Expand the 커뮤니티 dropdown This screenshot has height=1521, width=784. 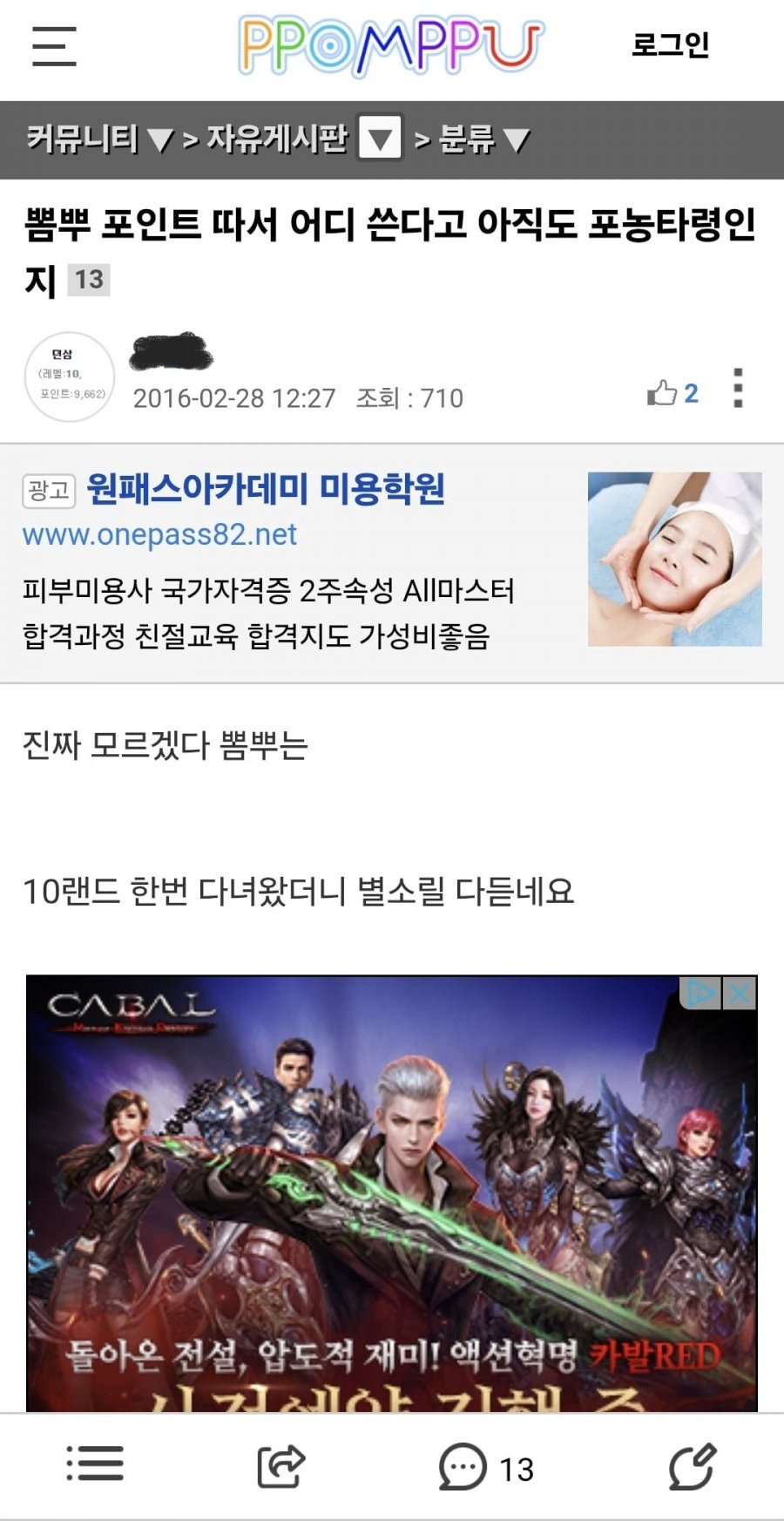pyautogui.click(x=98, y=139)
